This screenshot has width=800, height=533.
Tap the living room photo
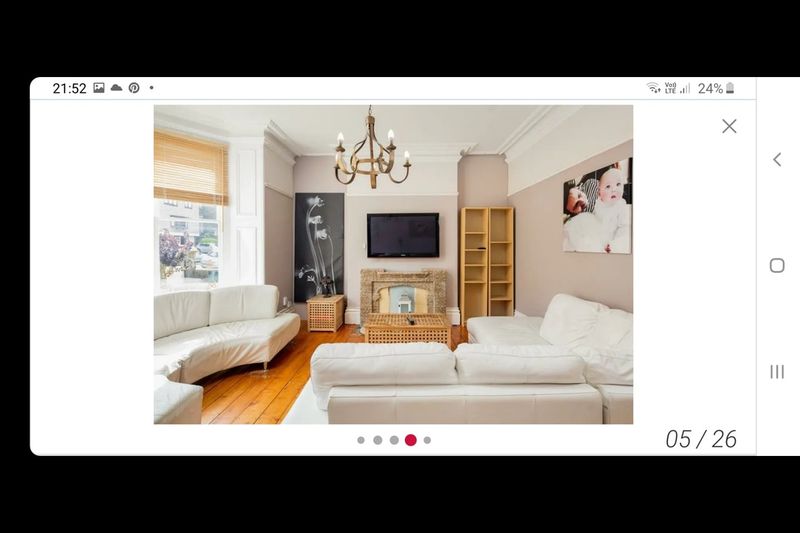[x=393, y=264]
